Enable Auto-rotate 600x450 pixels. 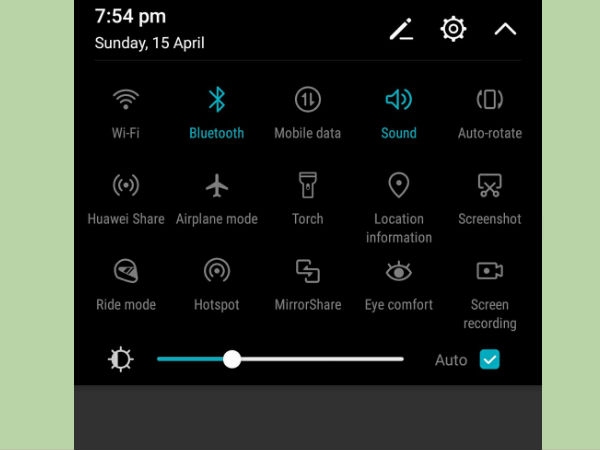click(x=490, y=100)
